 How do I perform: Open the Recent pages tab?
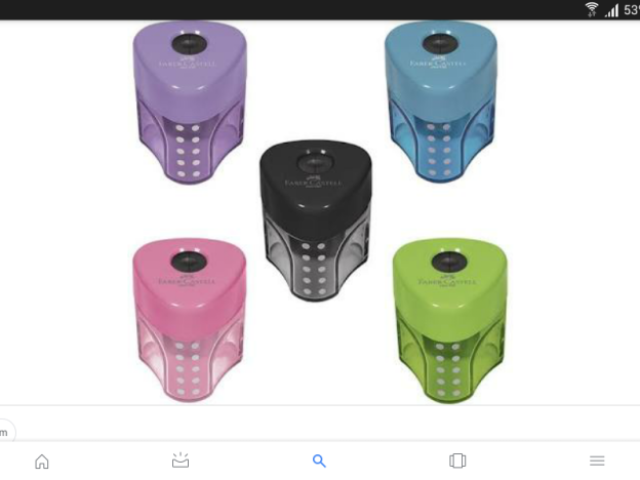(458, 461)
